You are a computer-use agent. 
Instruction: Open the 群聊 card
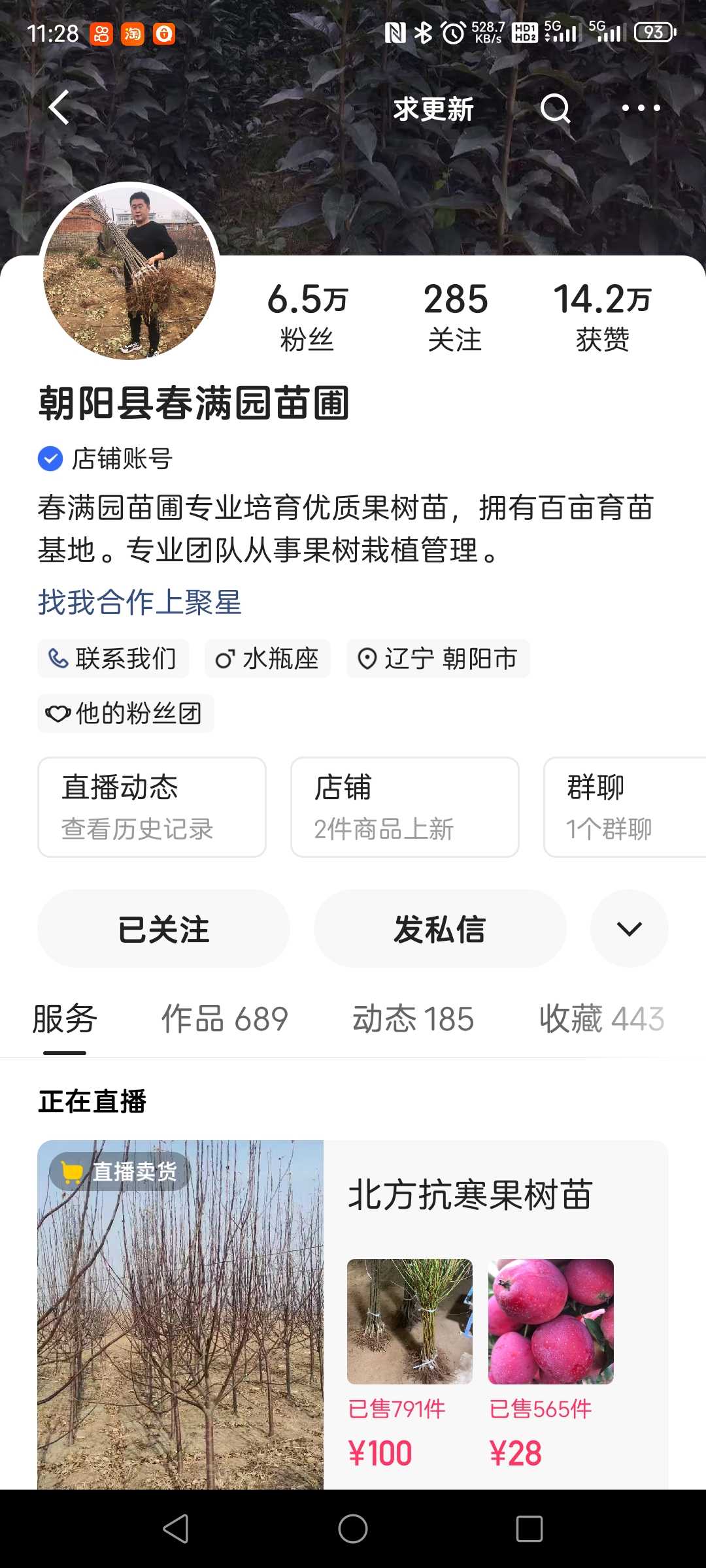point(624,808)
